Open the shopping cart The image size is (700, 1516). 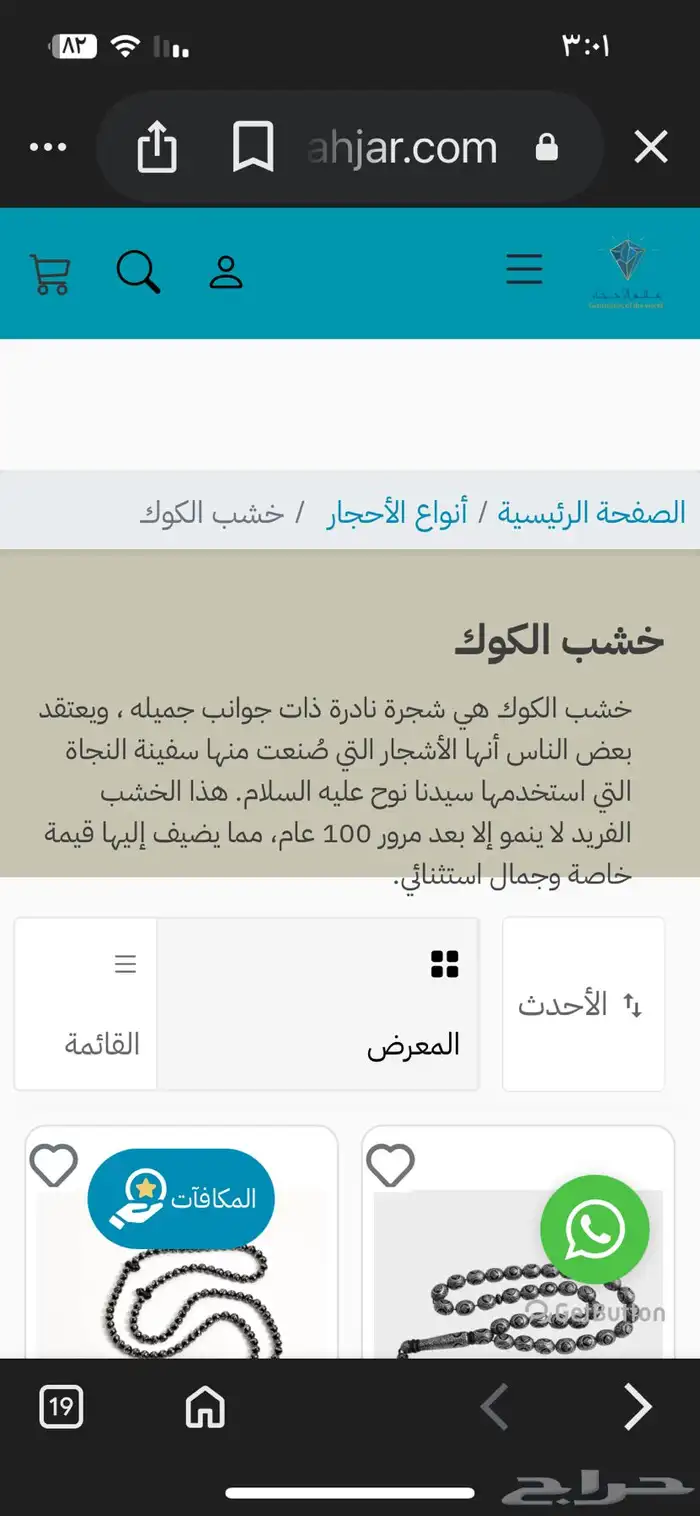pyautogui.click(x=50, y=273)
